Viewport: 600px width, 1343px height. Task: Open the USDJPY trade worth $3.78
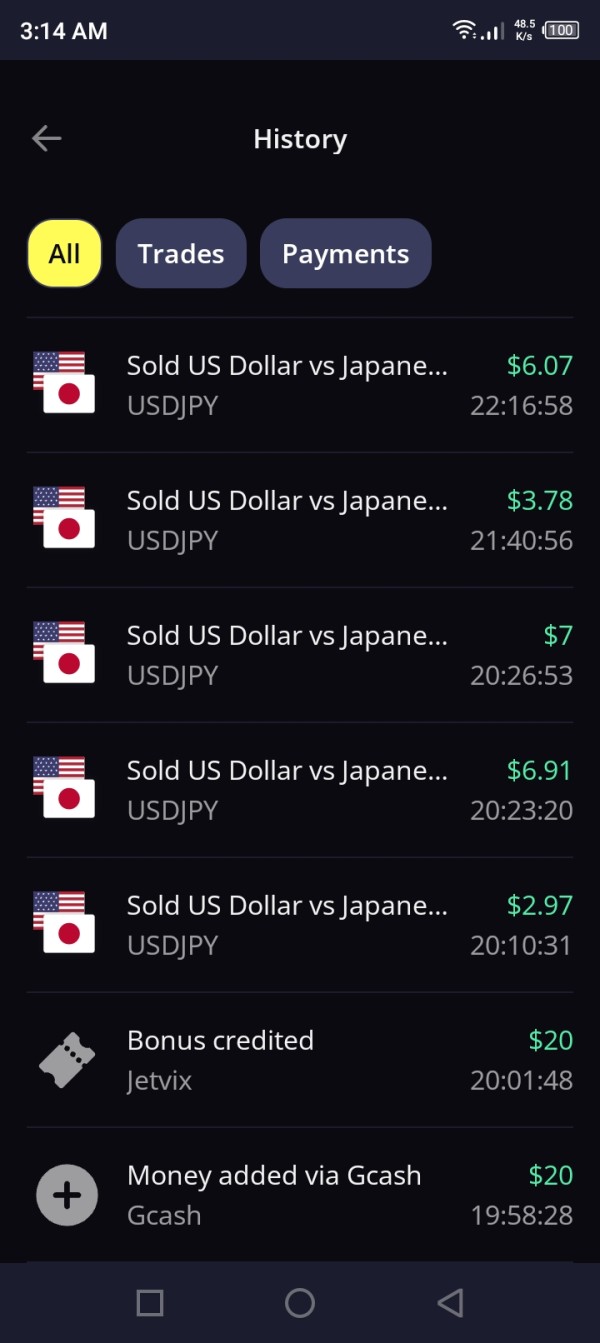point(300,520)
